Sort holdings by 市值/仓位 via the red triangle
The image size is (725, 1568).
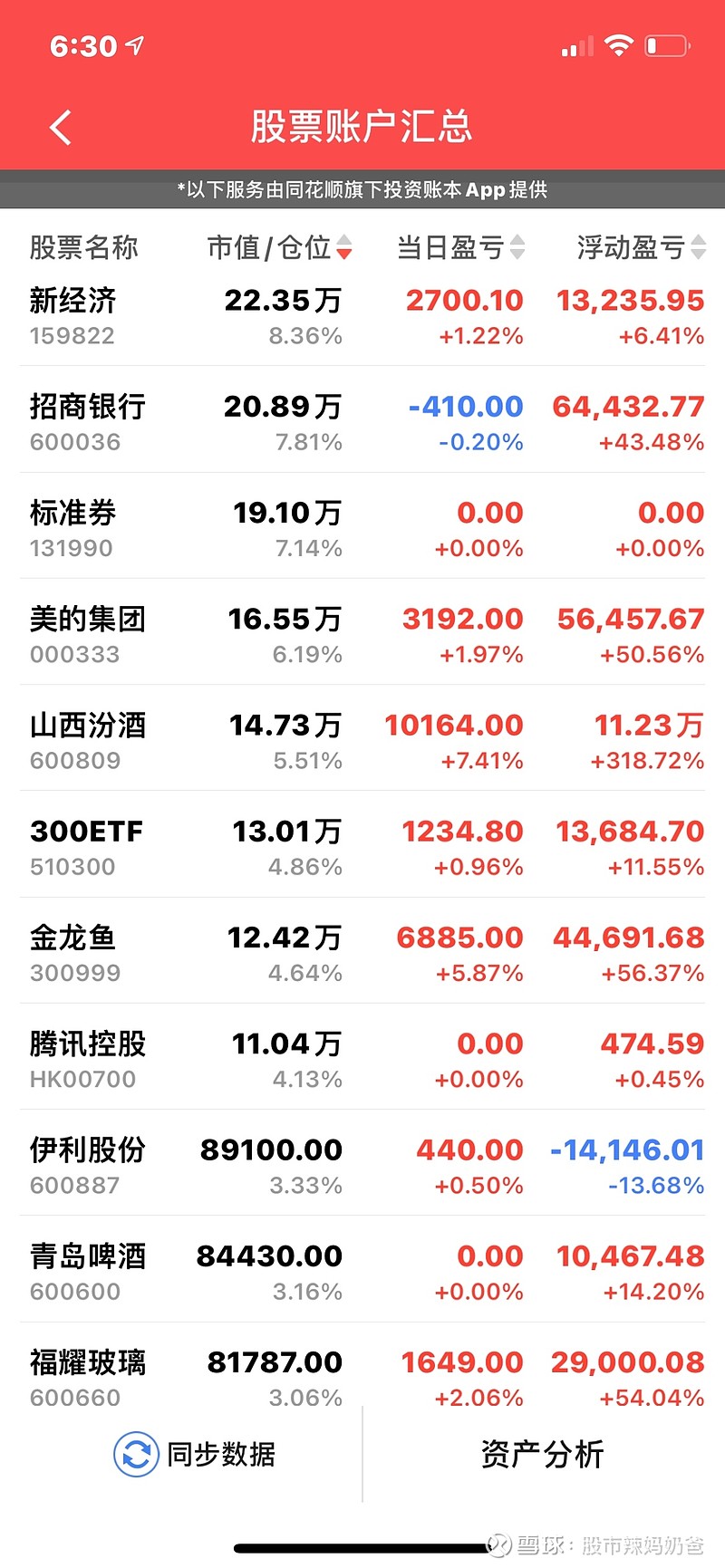345,251
